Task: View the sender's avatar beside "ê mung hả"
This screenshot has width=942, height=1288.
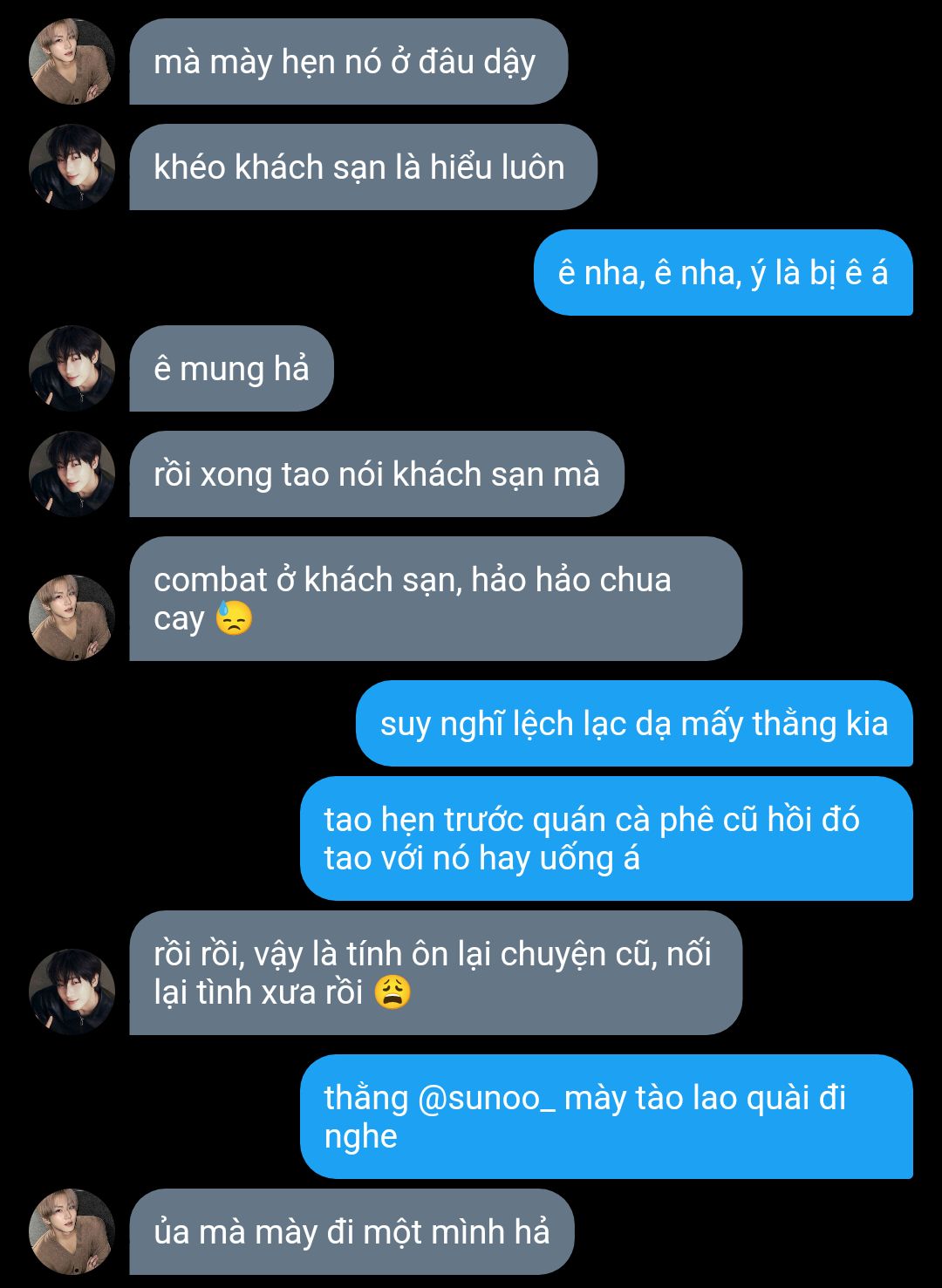Action: click(72, 369)
